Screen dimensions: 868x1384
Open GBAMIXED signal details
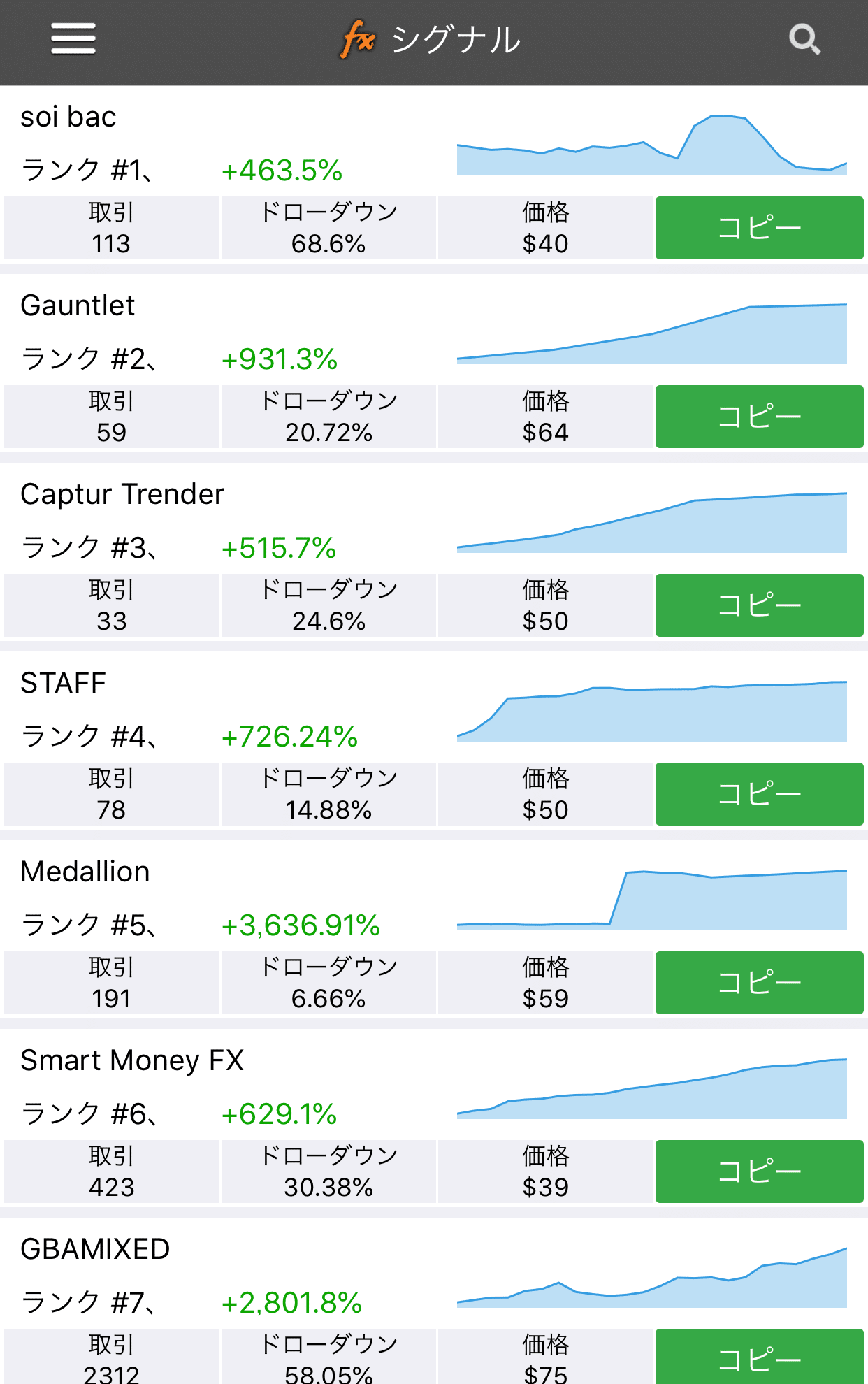pos(95,1249)
